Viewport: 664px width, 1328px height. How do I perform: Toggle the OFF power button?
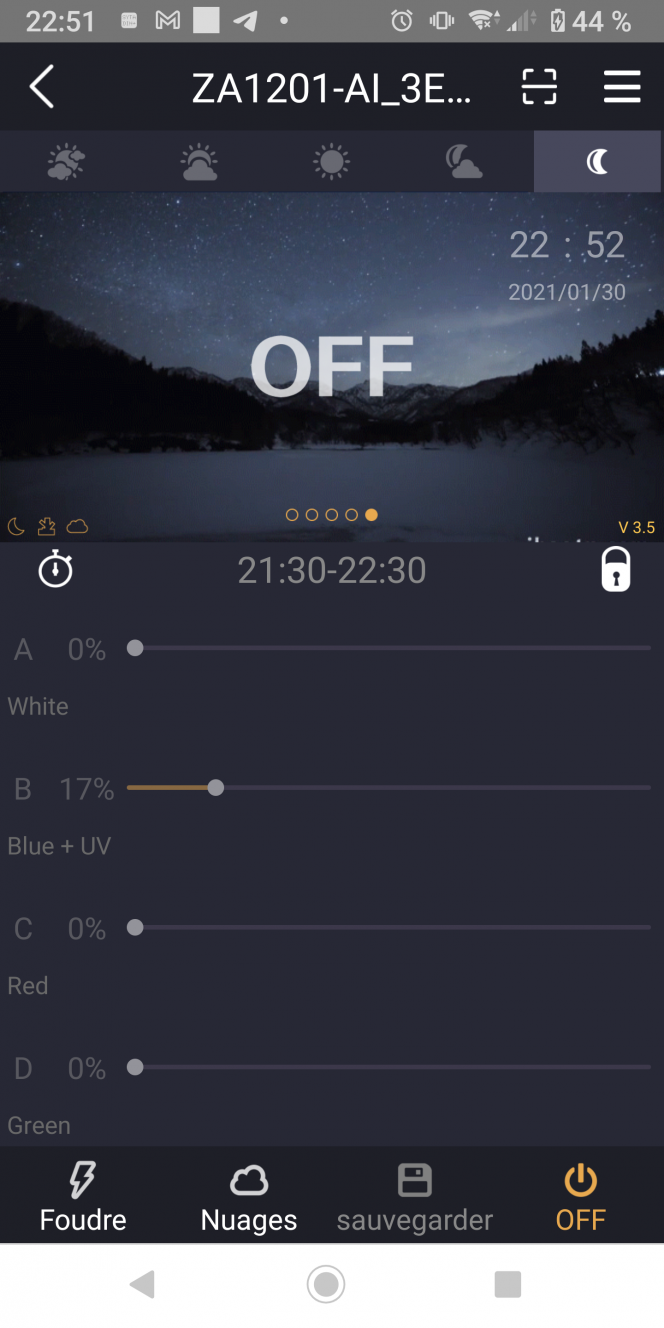pyautogui.click(x=581, y=1196)
